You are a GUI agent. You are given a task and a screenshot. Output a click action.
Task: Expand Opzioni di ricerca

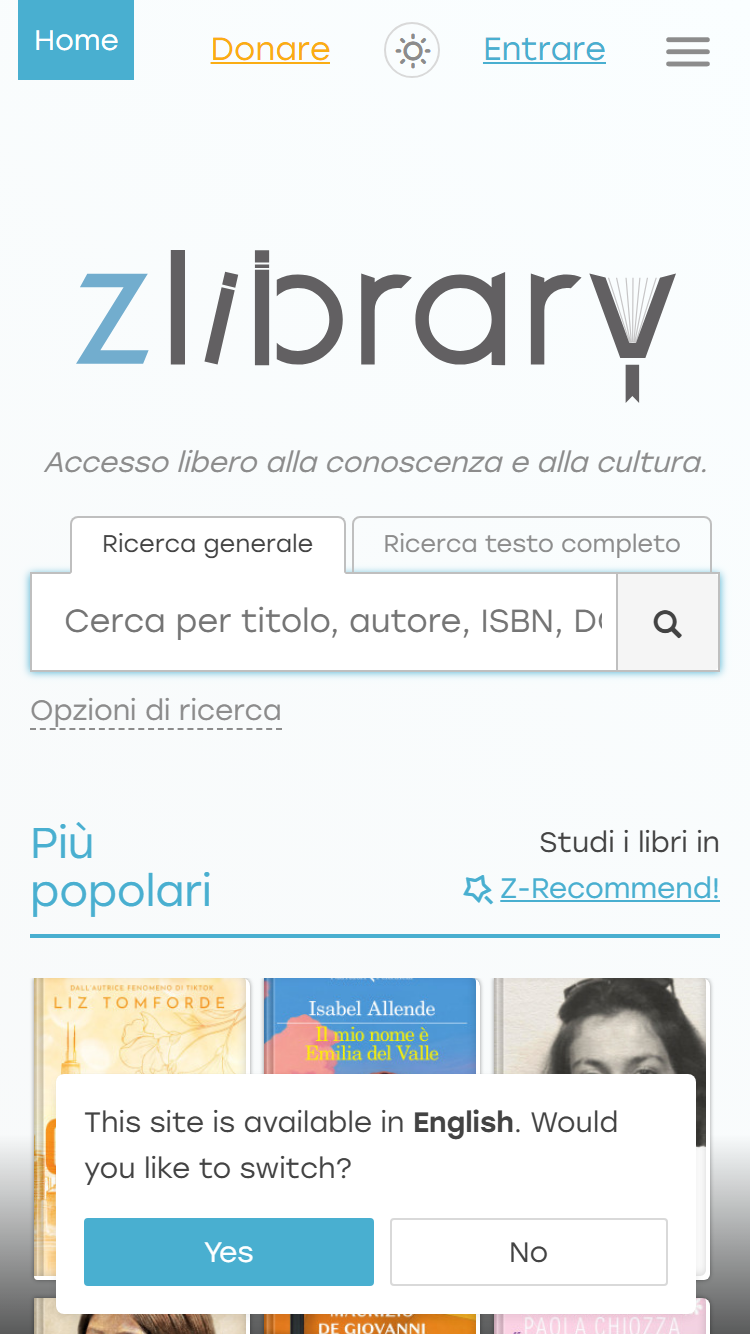point(156,711)
